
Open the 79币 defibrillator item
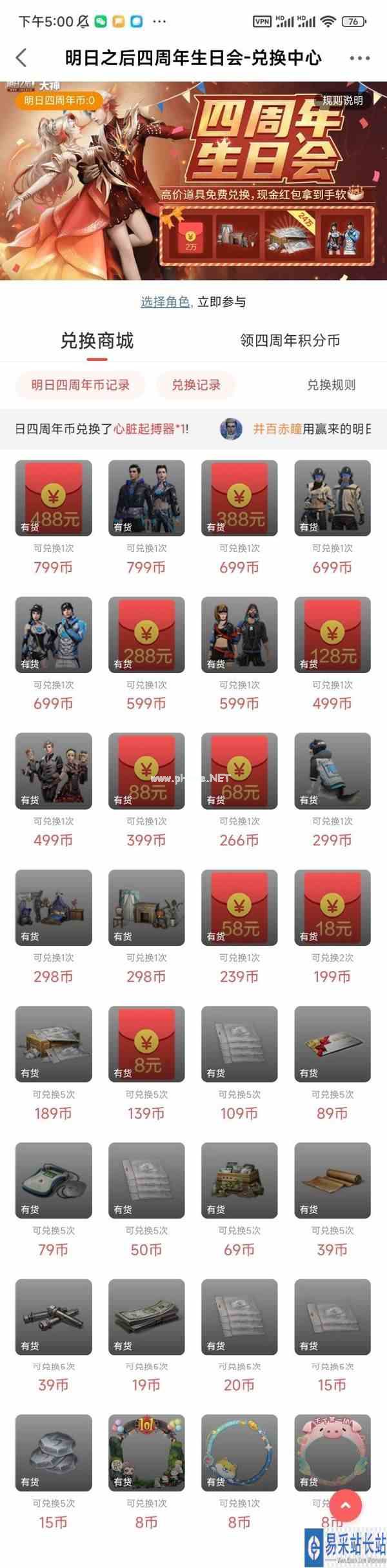pos(54,1181)
